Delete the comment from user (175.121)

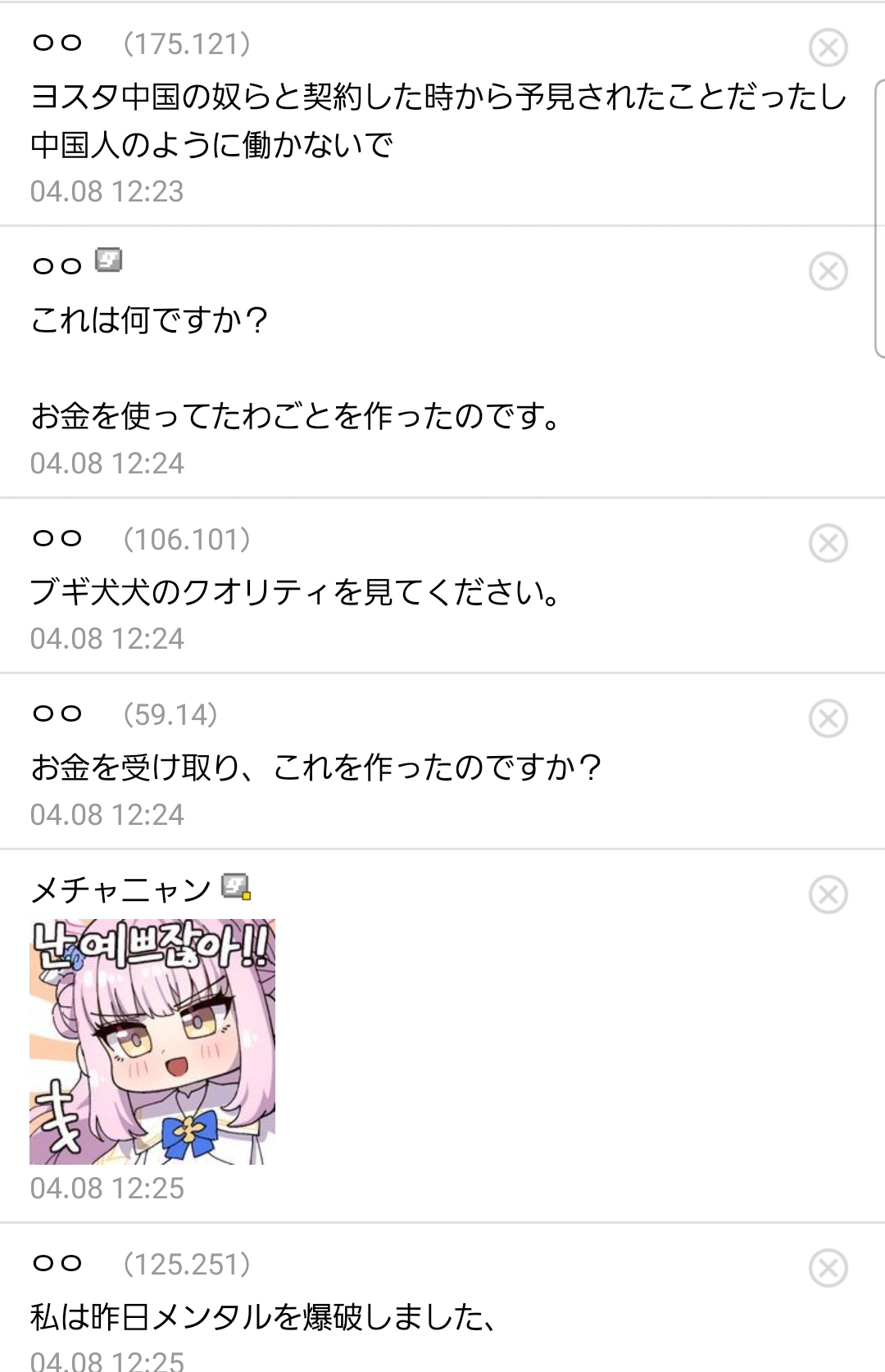[828, 48]
